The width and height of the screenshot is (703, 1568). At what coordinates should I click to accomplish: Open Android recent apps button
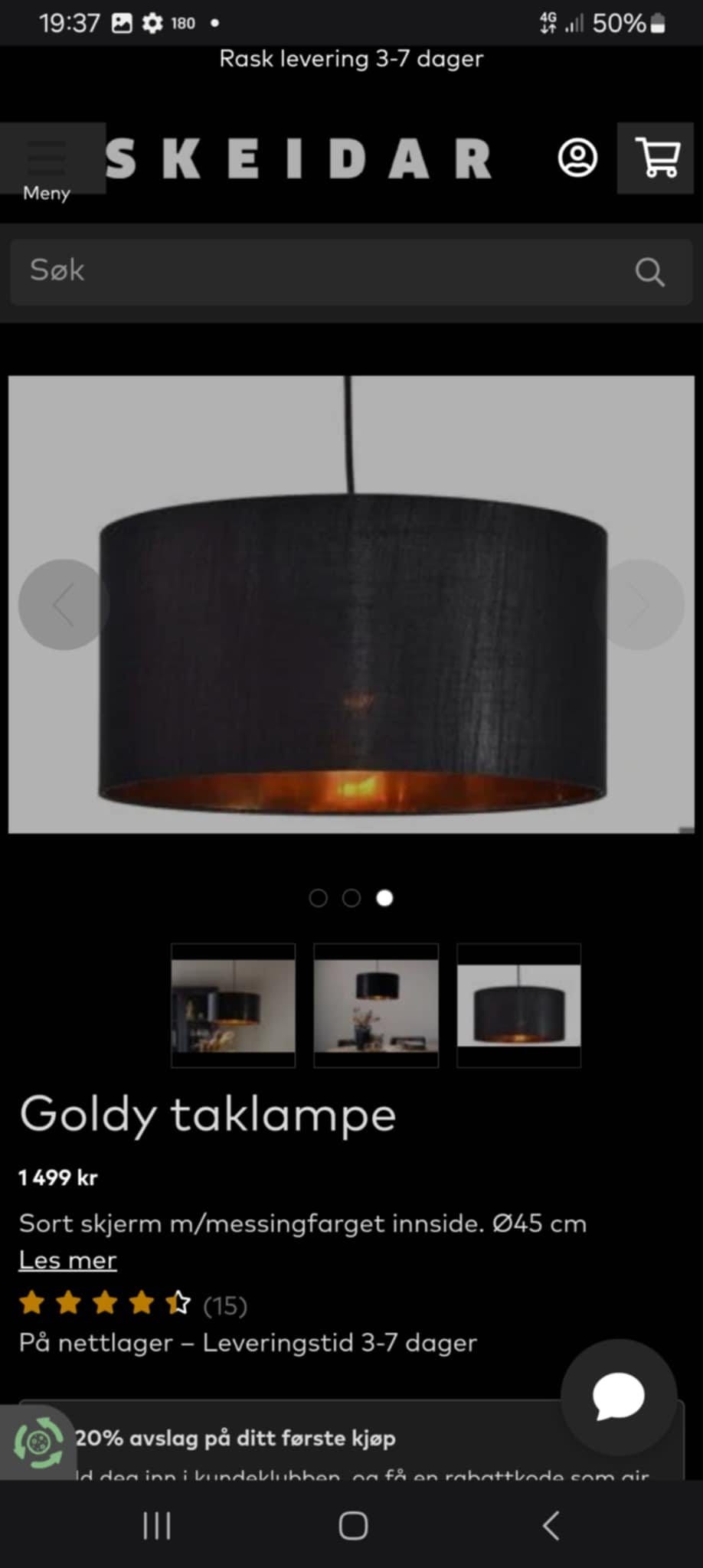(x=156, y=1525)
